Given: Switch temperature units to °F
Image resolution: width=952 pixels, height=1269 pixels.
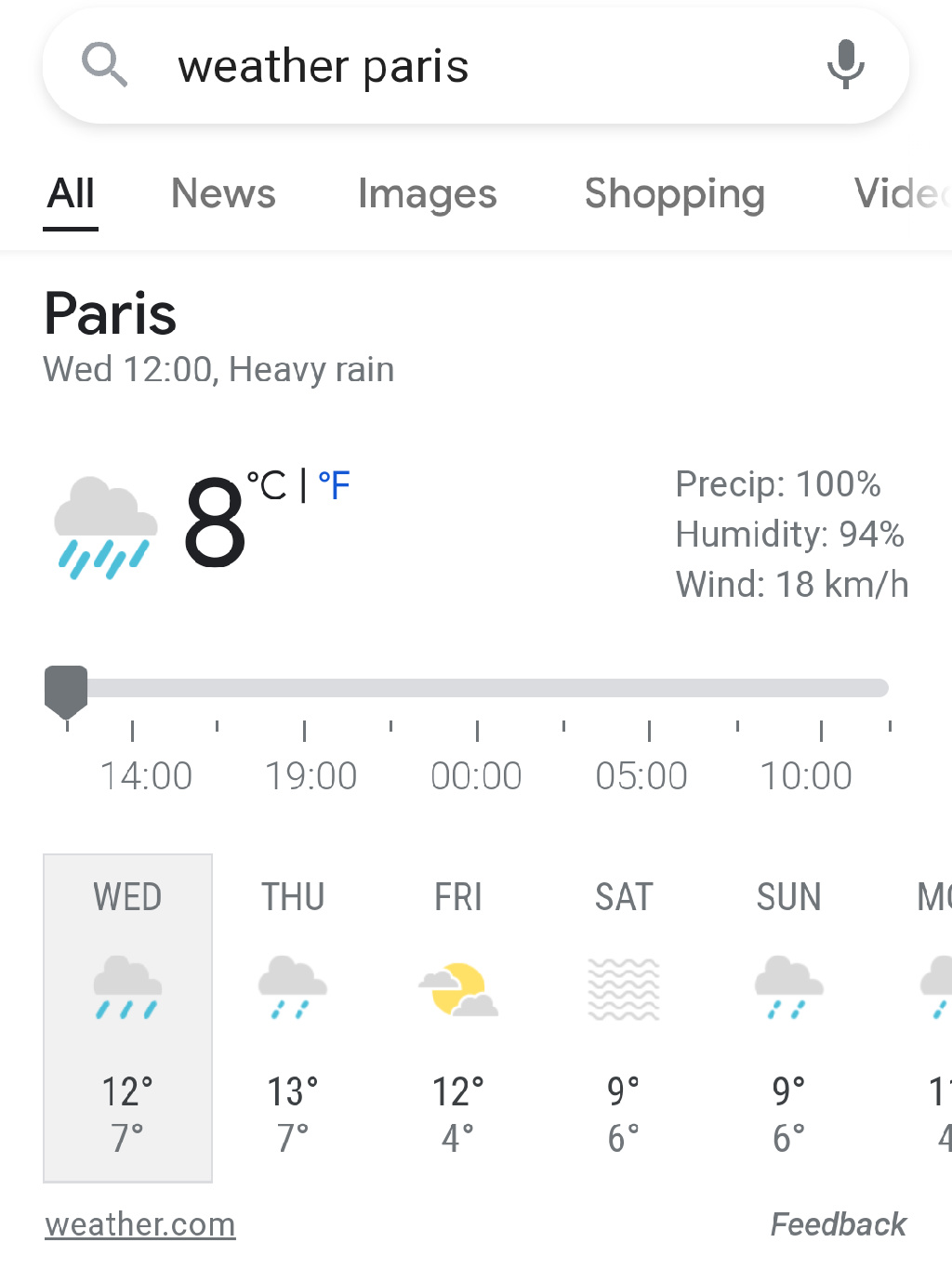Looking at the screenshot, I should point(334,485).
